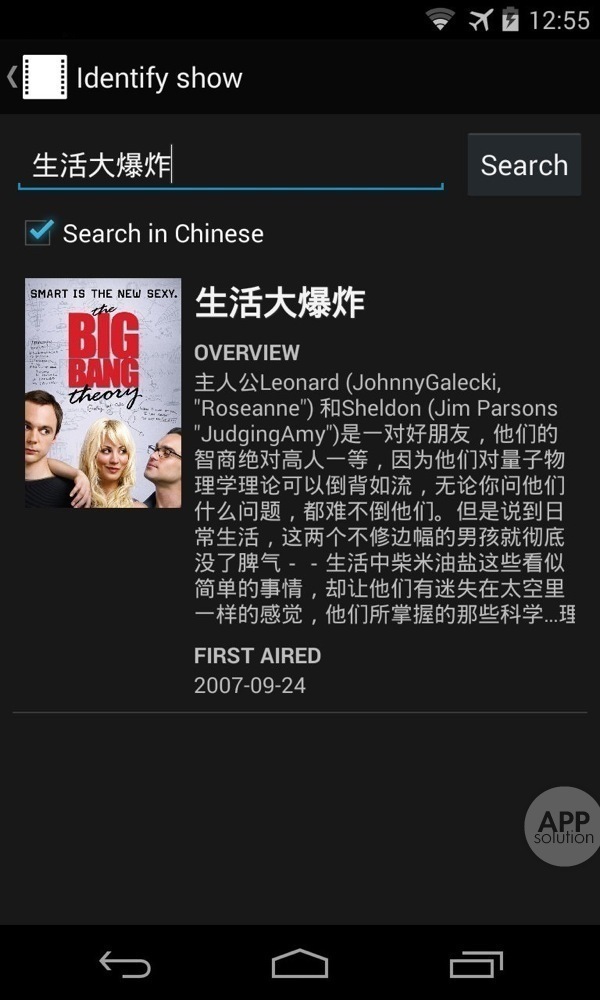Viewport: 600px width, 1000px height.
Task: Tap the Search button
Action: (524, 165)
